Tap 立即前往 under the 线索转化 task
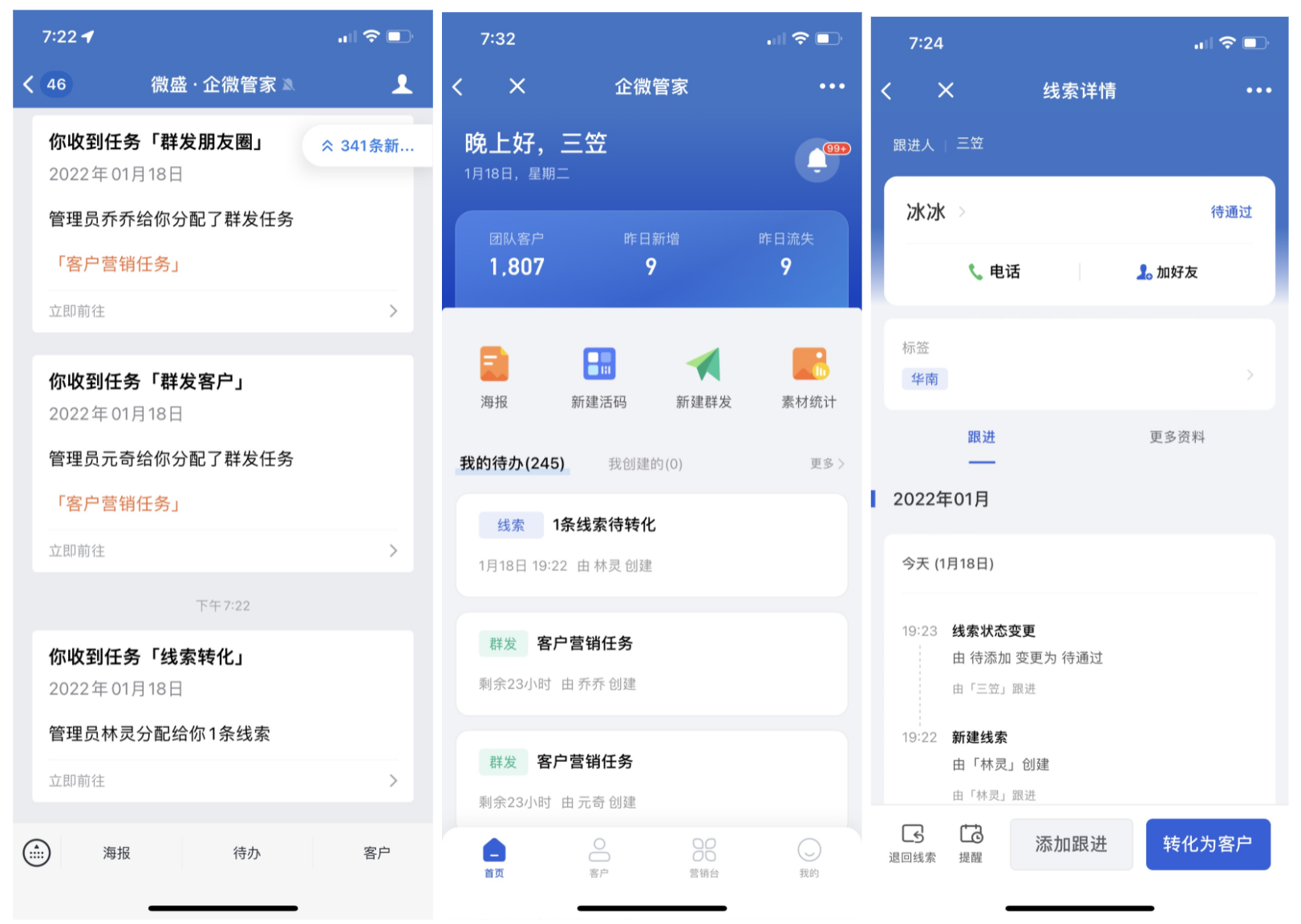Image resolution: width=1301 pixels, height=924 pixels. [222, 780]
